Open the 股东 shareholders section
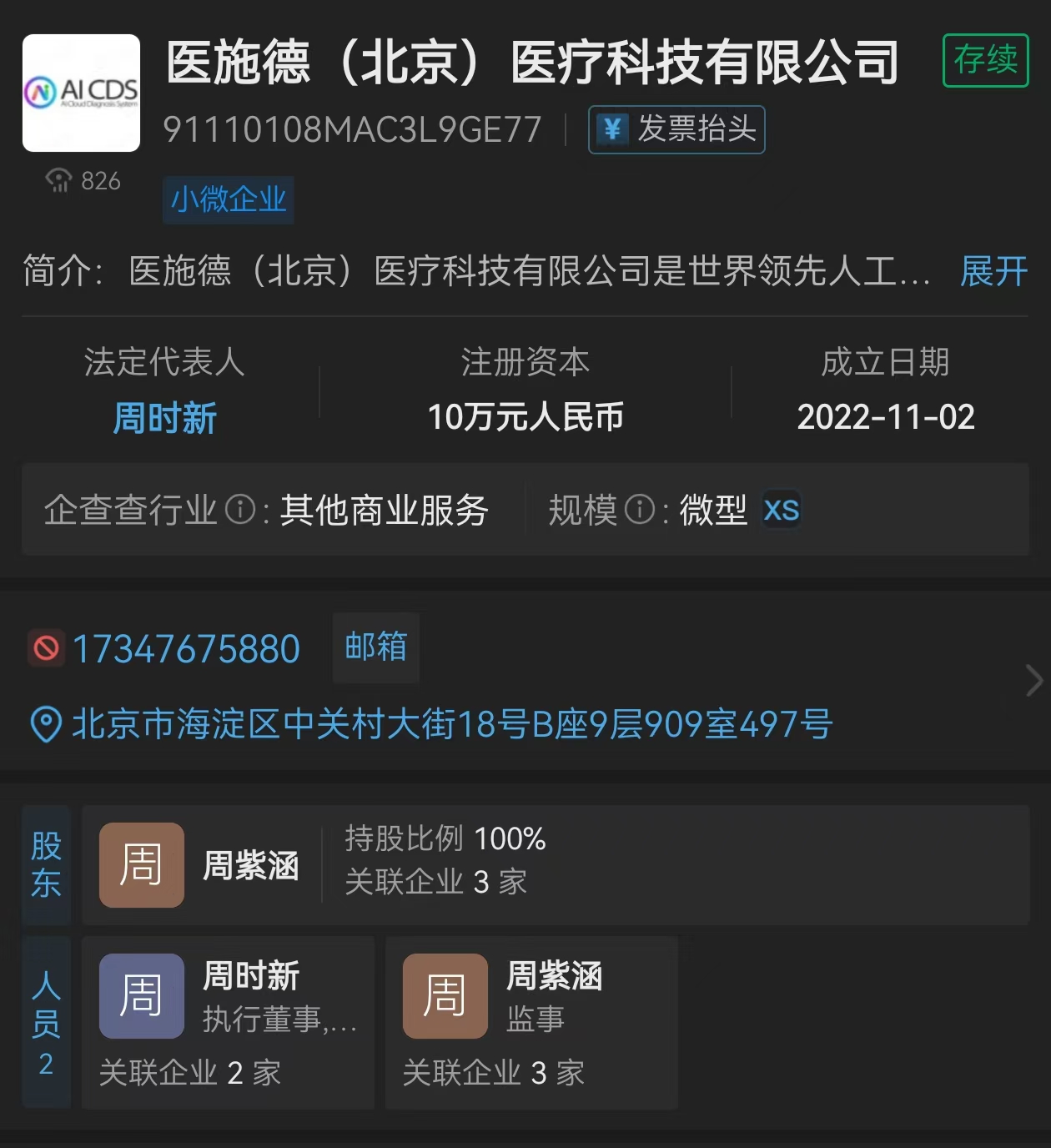This screenshot has height=1148, width=1051. (46, 864)
